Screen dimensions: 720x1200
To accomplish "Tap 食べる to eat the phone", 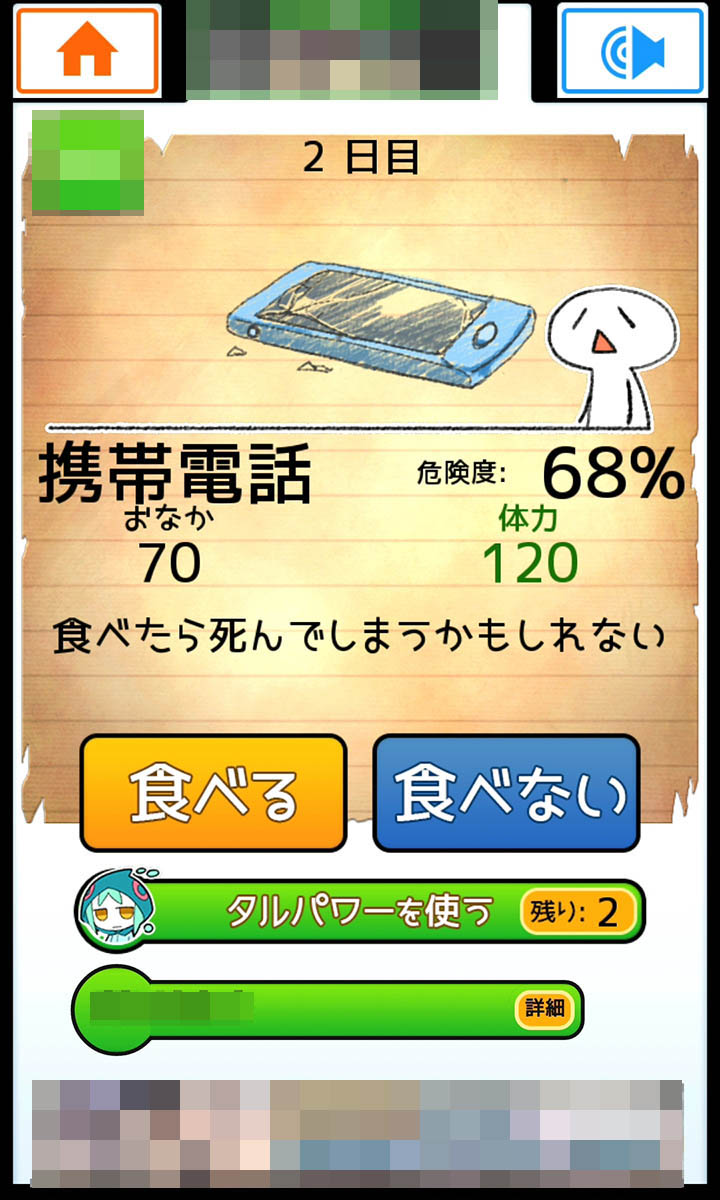I will coord(213,793).
